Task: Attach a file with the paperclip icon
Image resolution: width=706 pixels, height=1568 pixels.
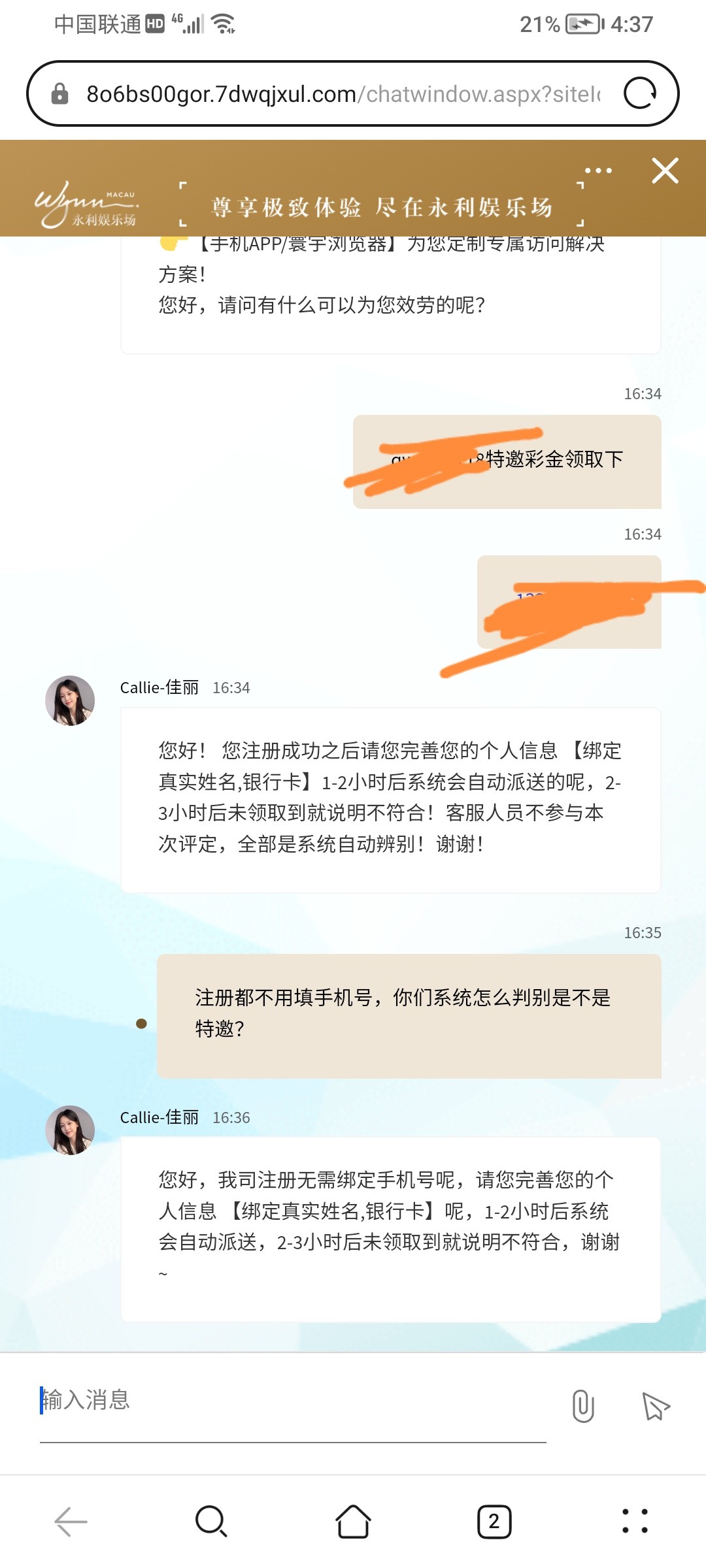Action: point(582,1406)
